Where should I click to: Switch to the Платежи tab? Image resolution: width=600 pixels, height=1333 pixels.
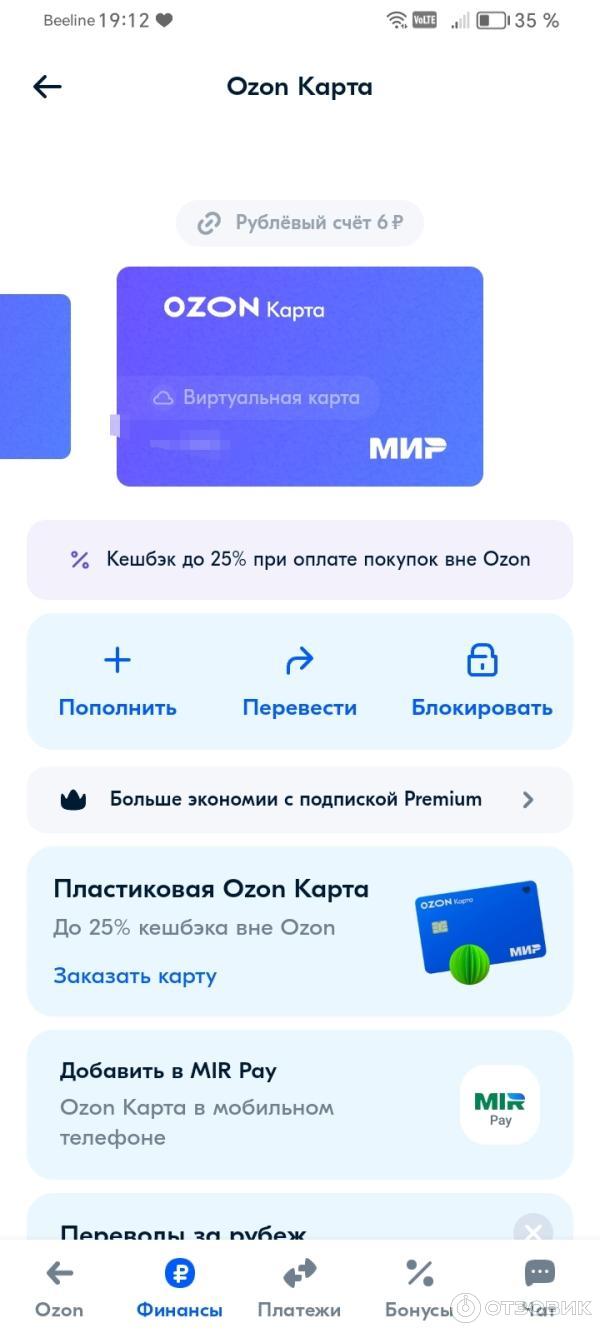(299, 1288)
